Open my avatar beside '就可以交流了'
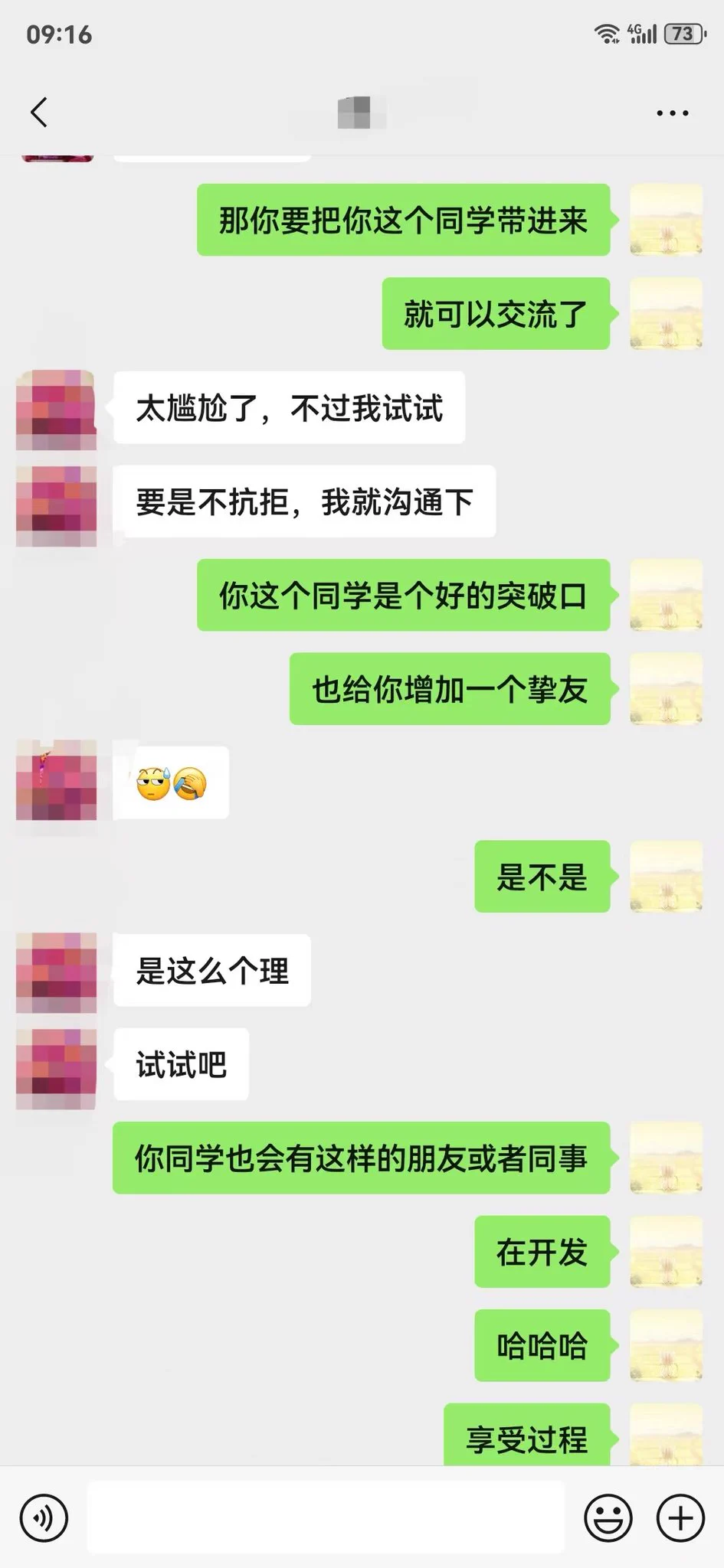Viewport: 724px width, 1568px height. [x=666, y=314]
